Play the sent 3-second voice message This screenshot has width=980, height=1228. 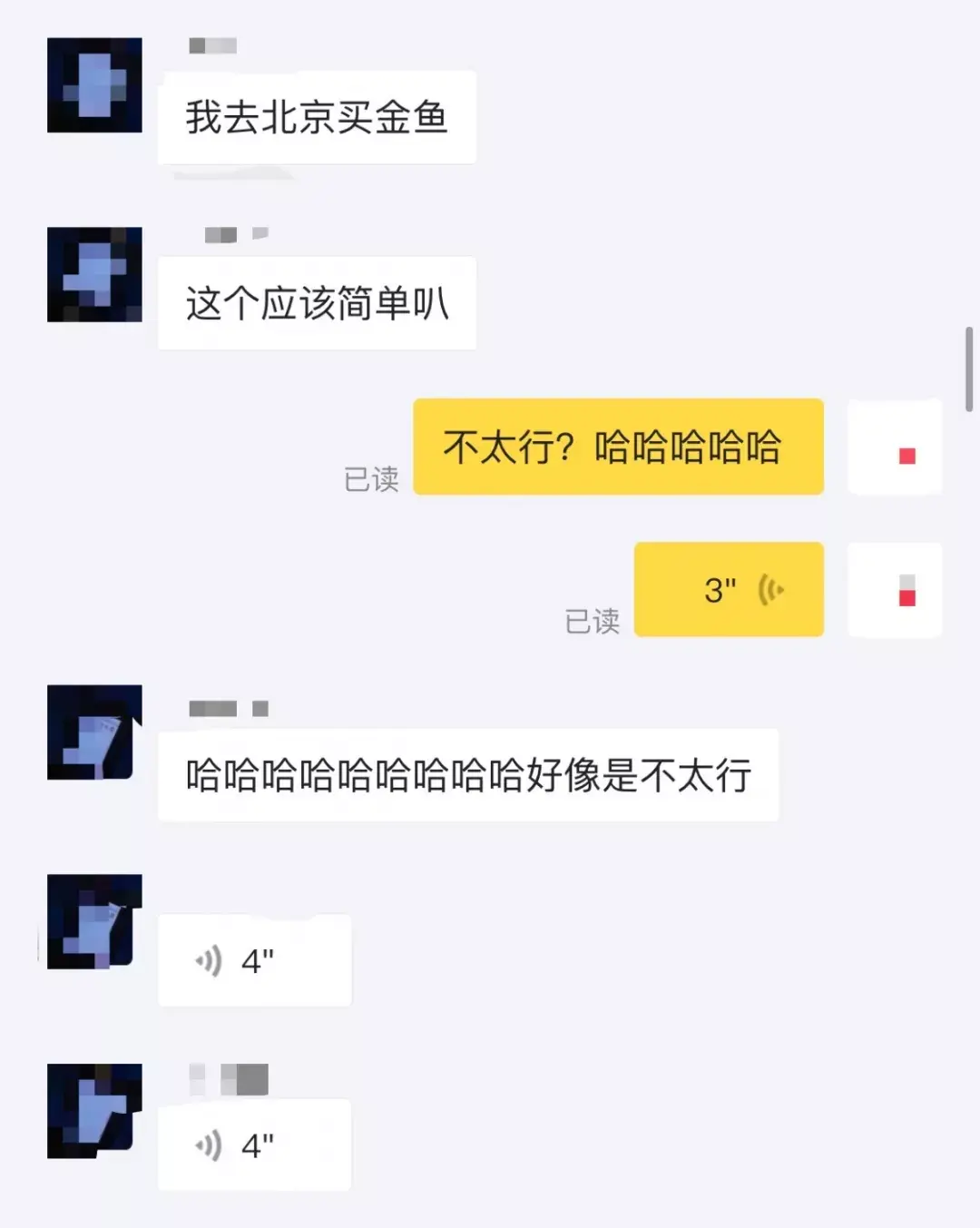point(729,590)
